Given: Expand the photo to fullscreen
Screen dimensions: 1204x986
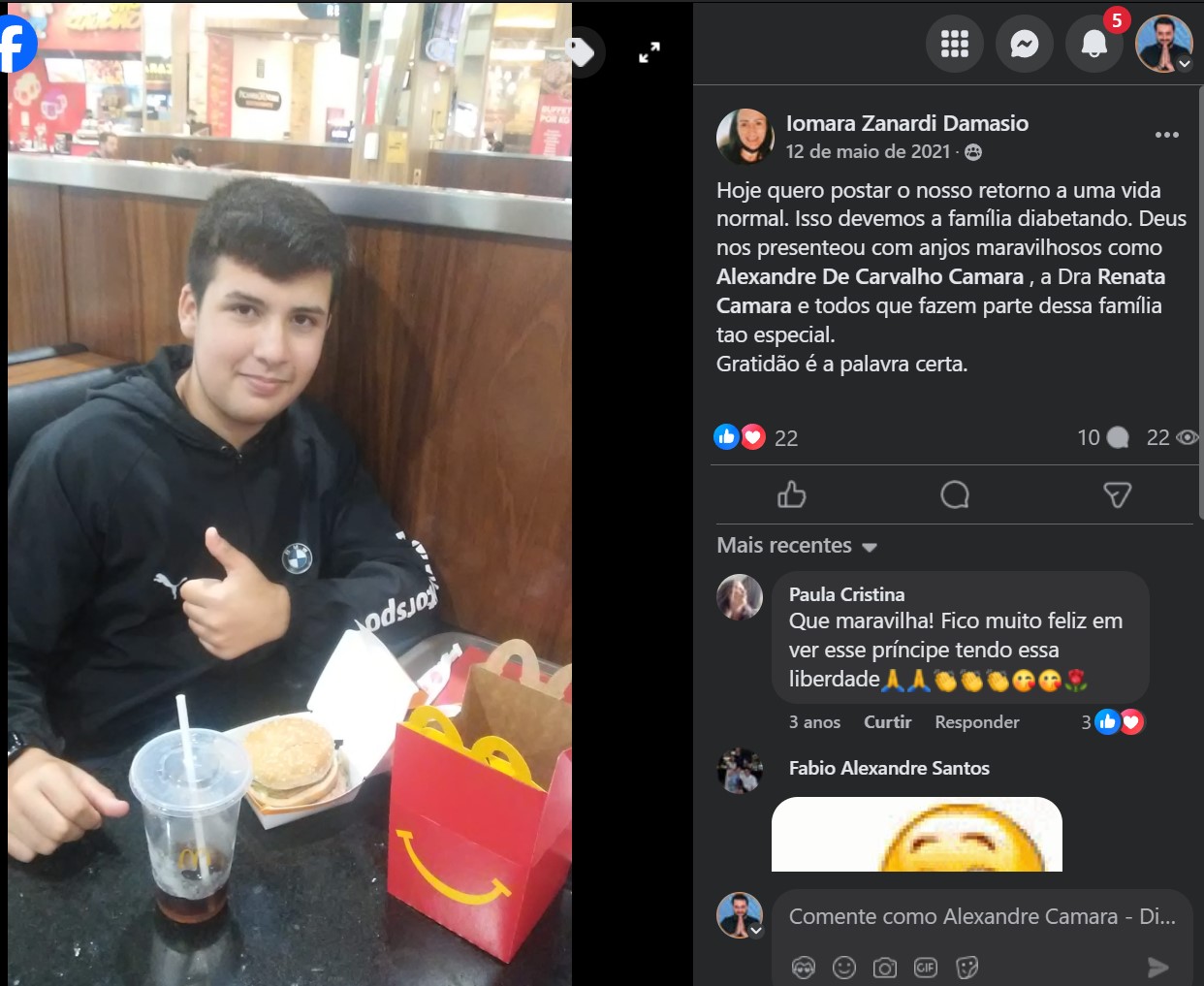Looking at the screenshot, I should tap(650, 52).
